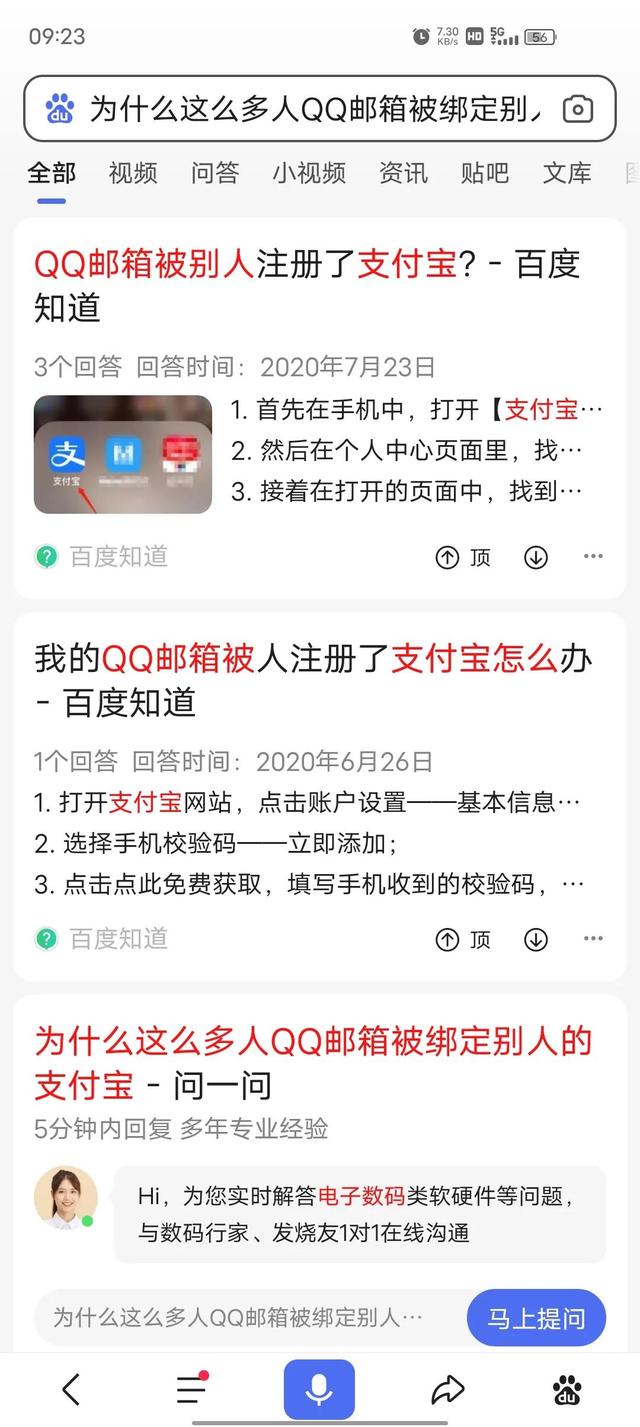Switch to the 文库 tab
The image size is (640, 1427).
coord(567,173)
